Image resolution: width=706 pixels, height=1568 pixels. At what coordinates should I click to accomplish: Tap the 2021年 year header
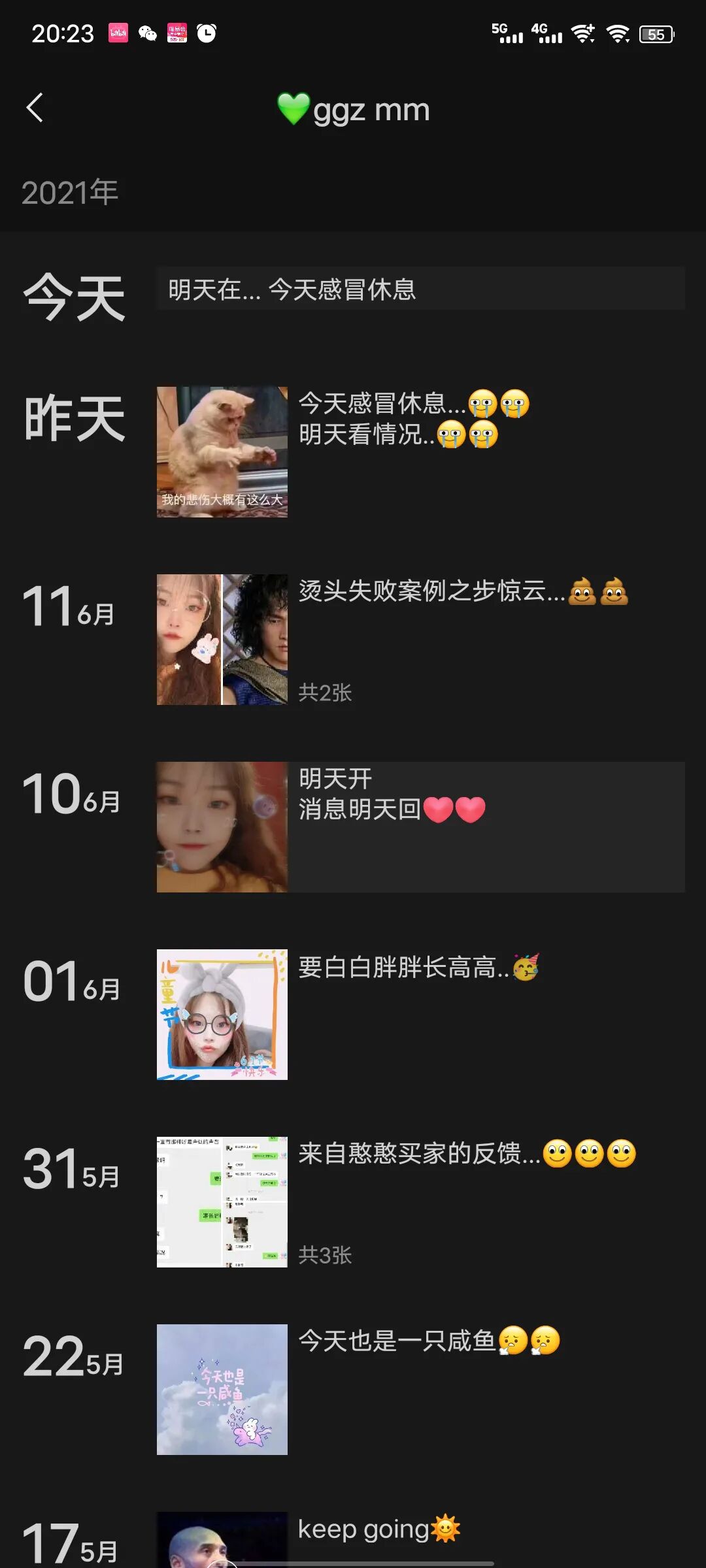pyautogui.click(x=69, y=191)
